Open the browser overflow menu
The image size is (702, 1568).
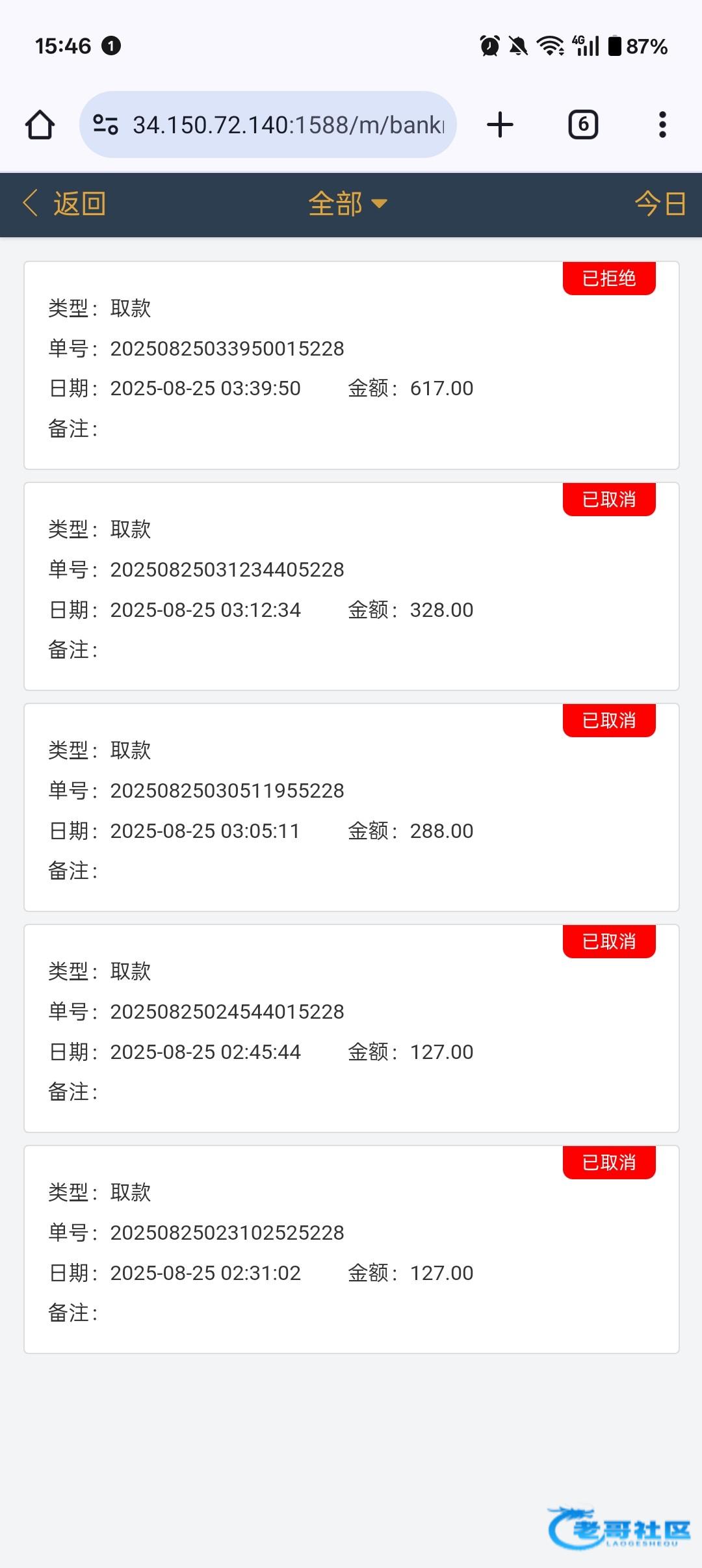[x=662, y=125]
